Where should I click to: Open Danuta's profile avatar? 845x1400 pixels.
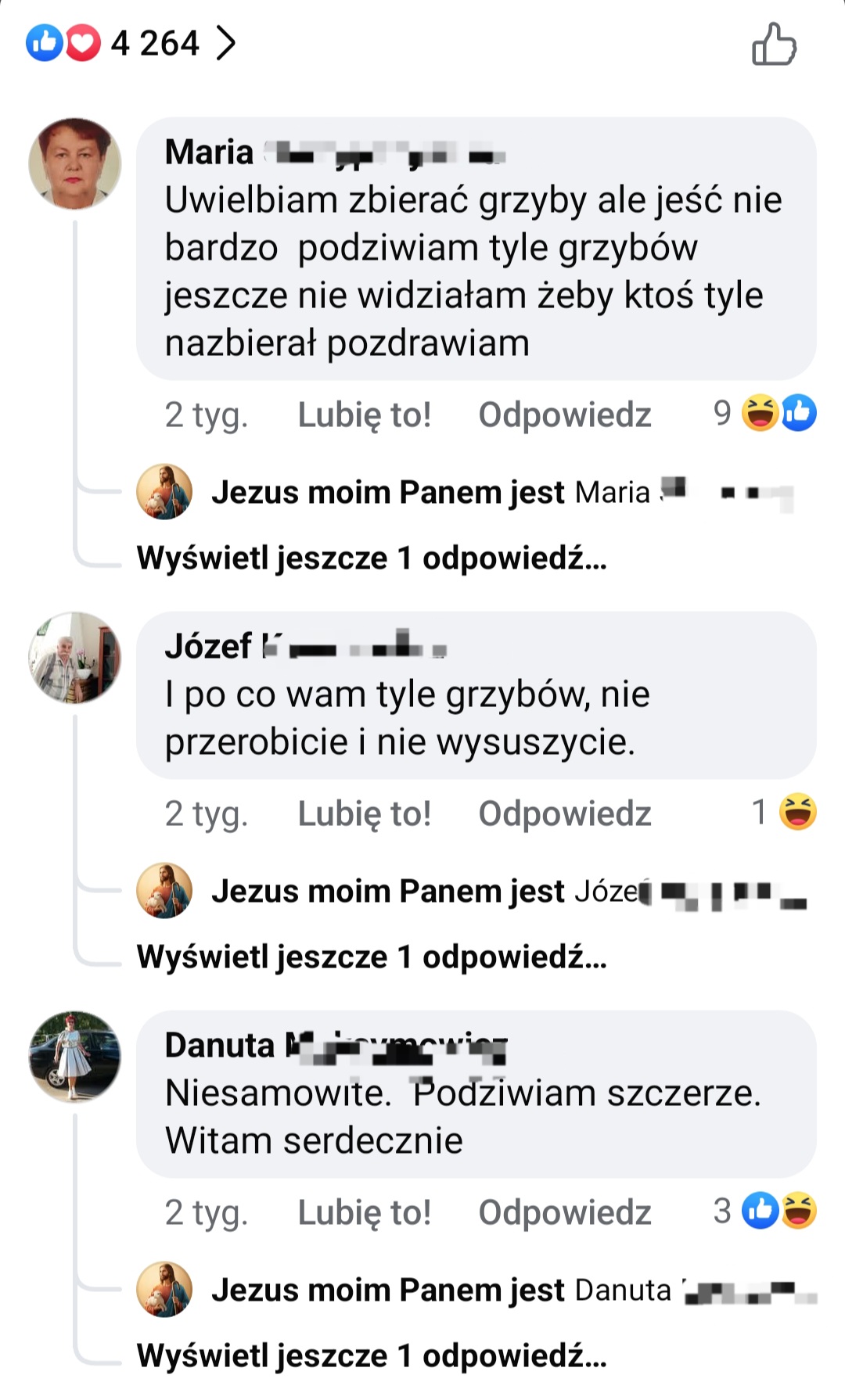click(x=75, y=1056)
